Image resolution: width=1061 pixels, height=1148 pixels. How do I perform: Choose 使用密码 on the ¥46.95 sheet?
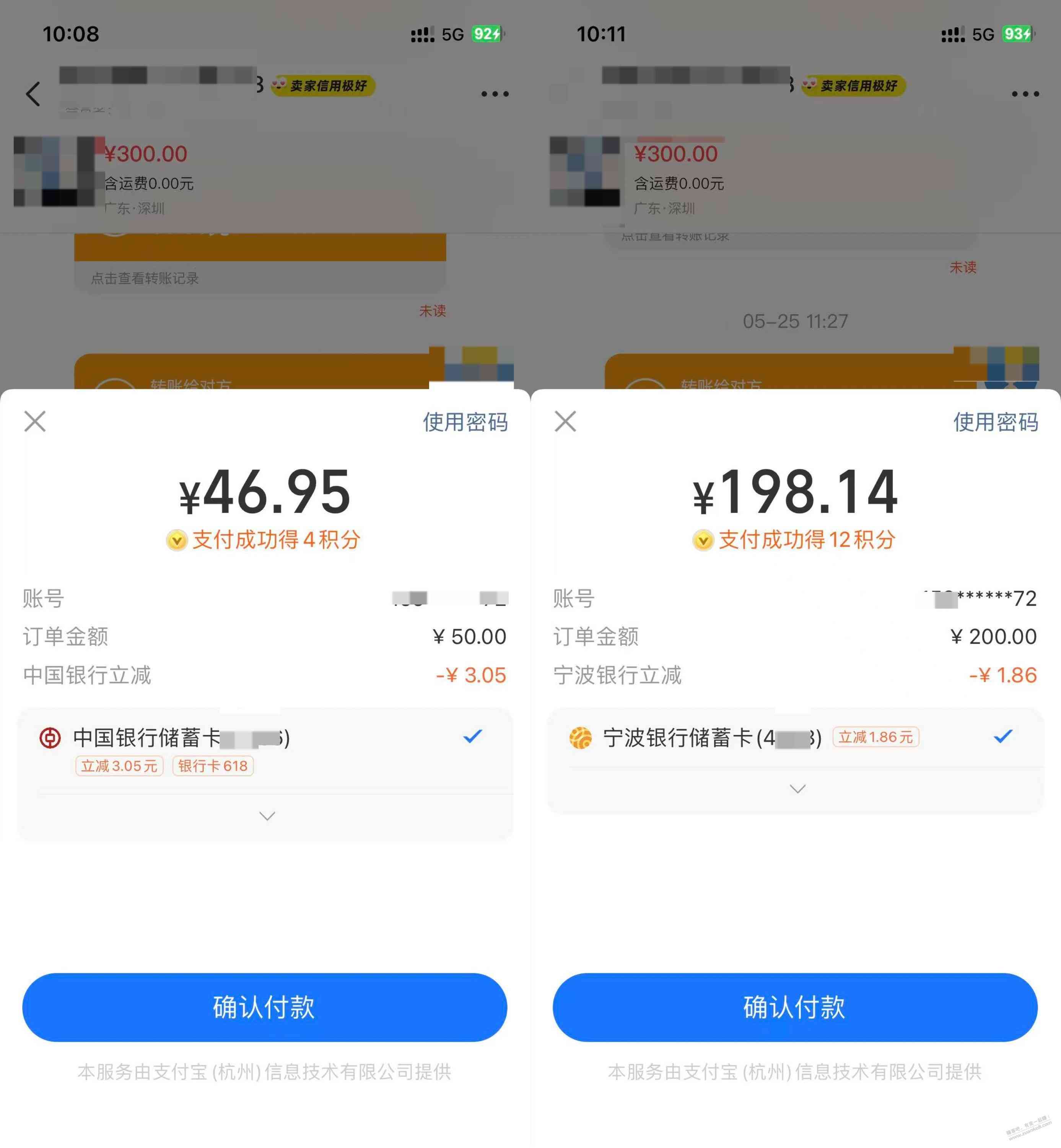[x=465, y=422]
